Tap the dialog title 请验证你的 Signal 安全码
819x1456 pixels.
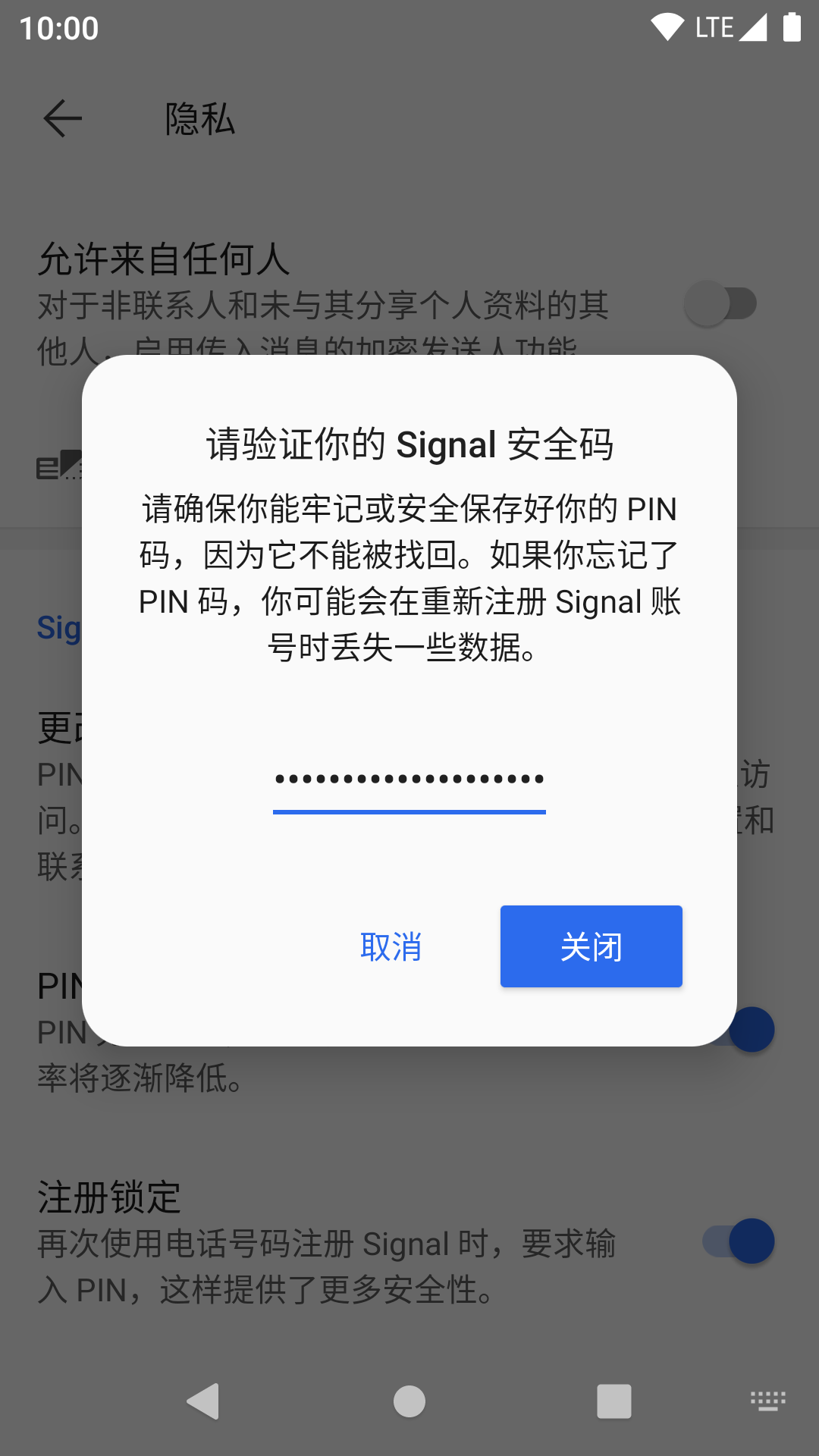pyautogui.click(x=409, y=445)
